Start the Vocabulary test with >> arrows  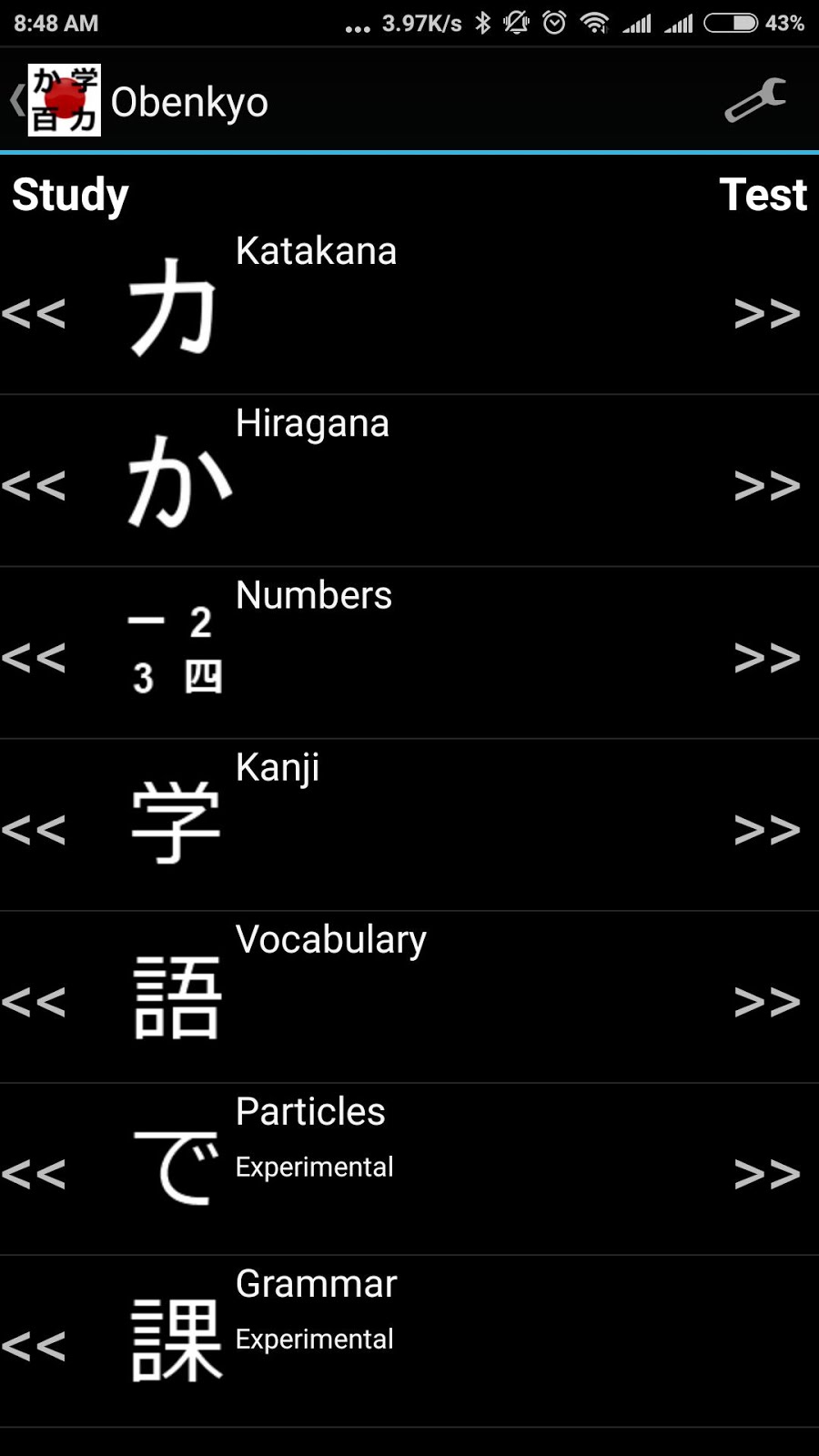[766, 1002]
